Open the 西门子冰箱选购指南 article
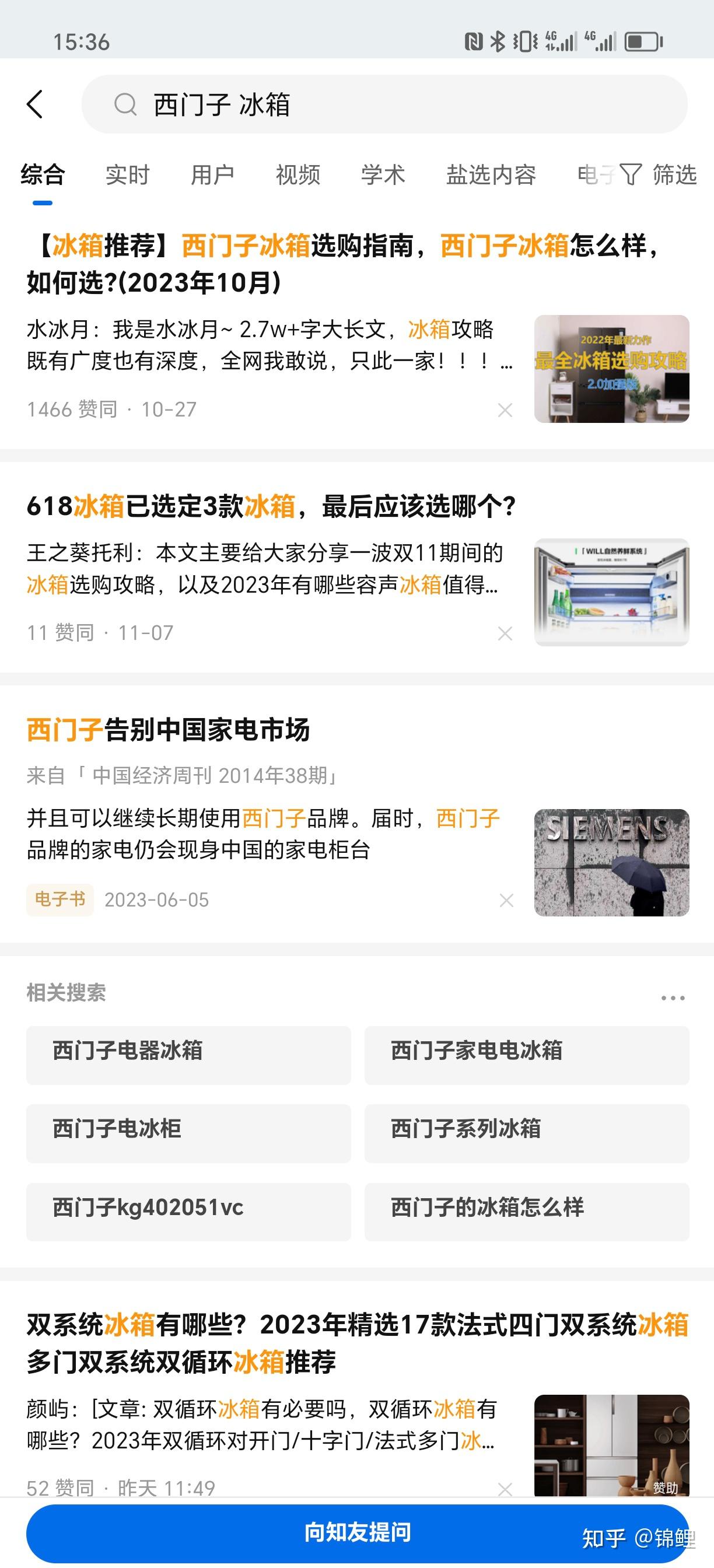Viewport: 714px width, 1568px height. tap(345, 264)
